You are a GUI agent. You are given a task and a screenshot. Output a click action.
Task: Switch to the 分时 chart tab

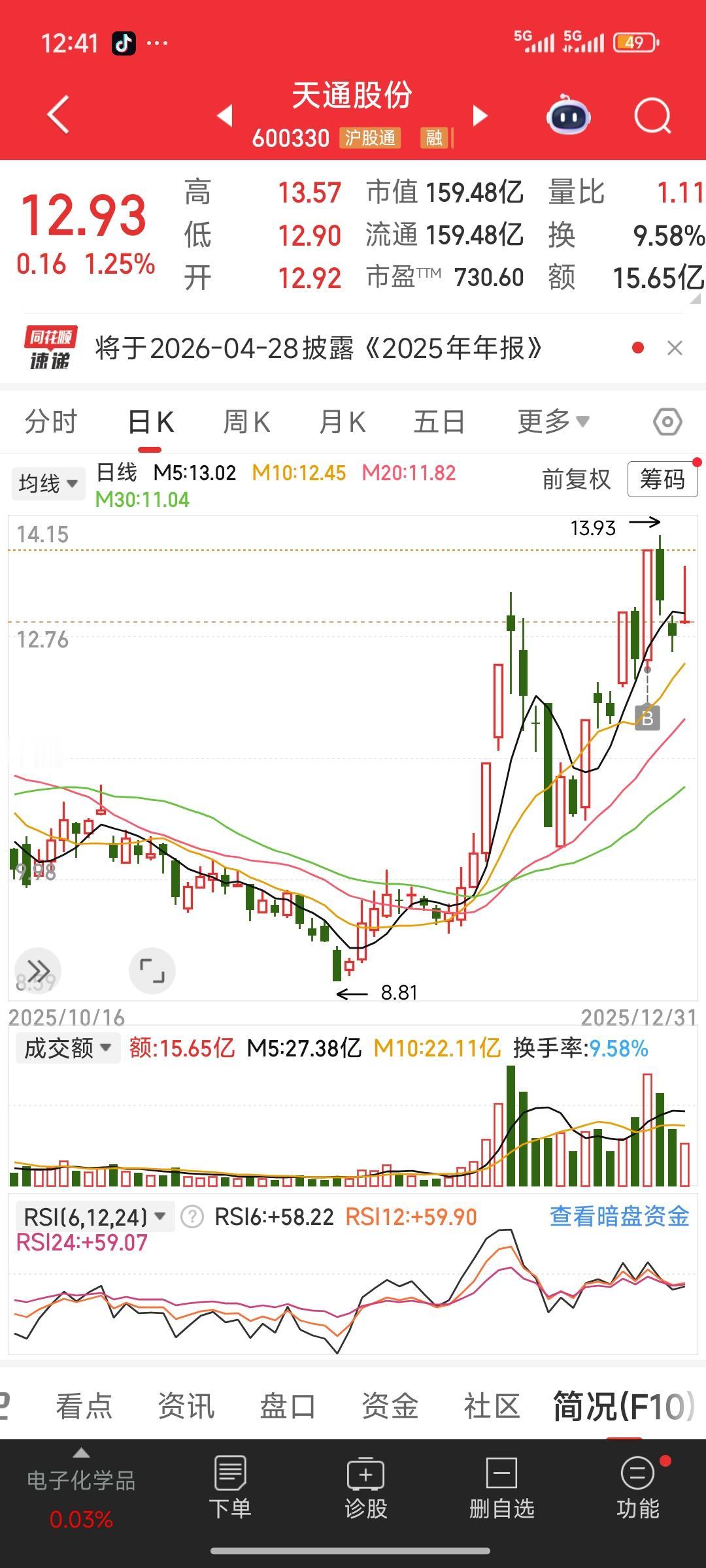point(51,421)
